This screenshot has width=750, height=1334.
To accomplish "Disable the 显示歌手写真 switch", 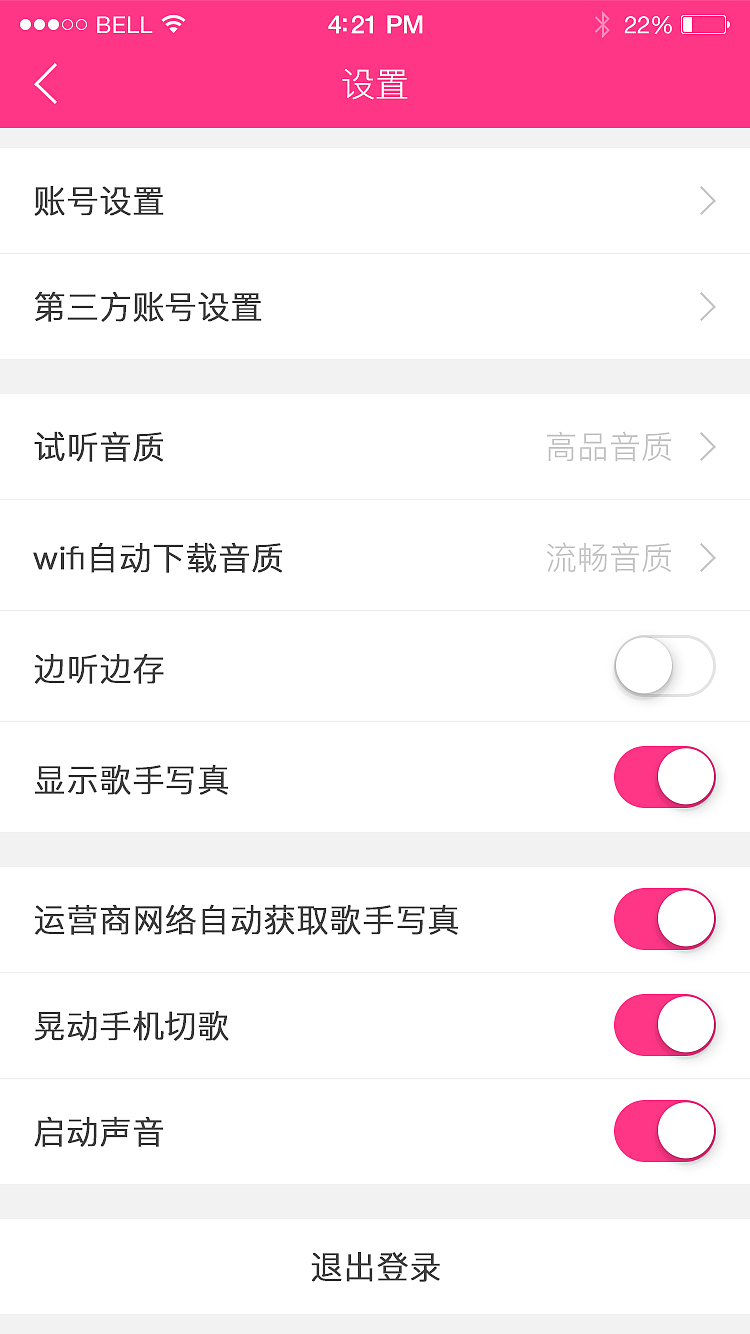I will click(x=664, y=777).
